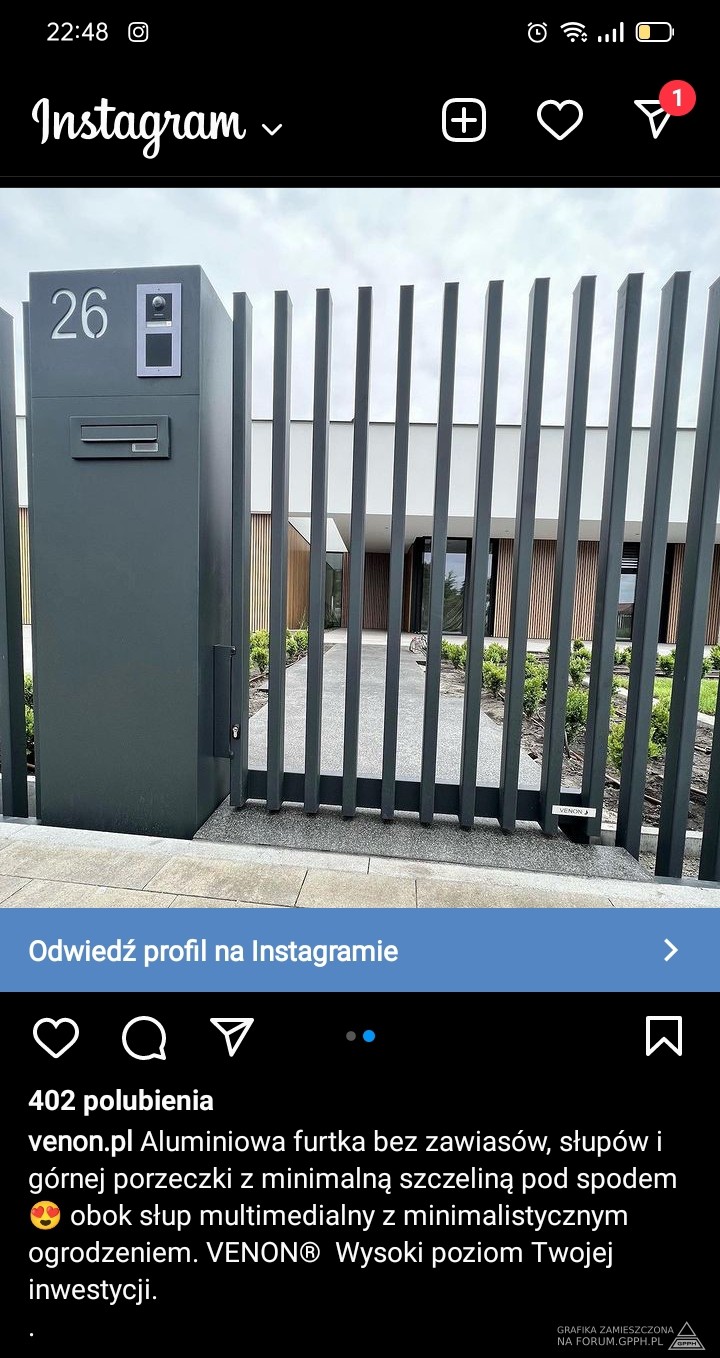The width and height of the screenshot is (720, 1358).
Task: Tap Odwiedź profil na Instagramie banner
Action: (x=360, y=950)
